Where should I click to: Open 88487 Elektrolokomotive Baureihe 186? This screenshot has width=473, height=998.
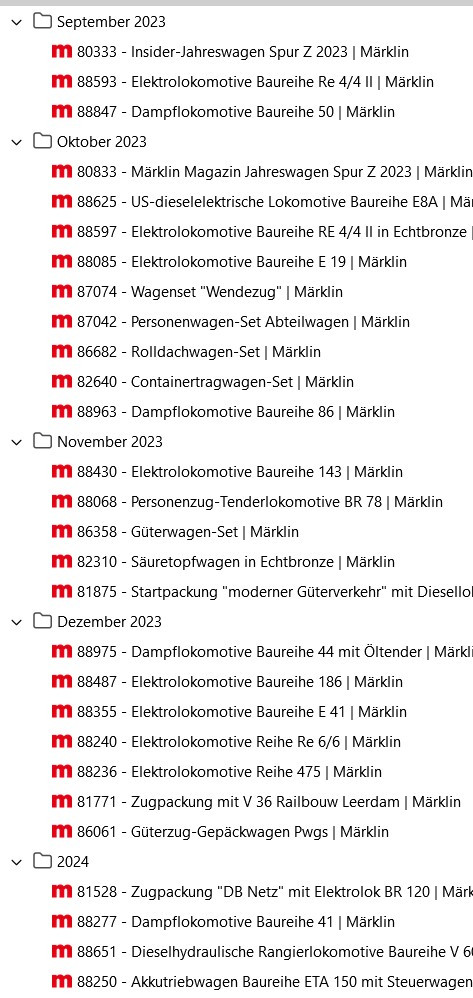click(227, 682)
